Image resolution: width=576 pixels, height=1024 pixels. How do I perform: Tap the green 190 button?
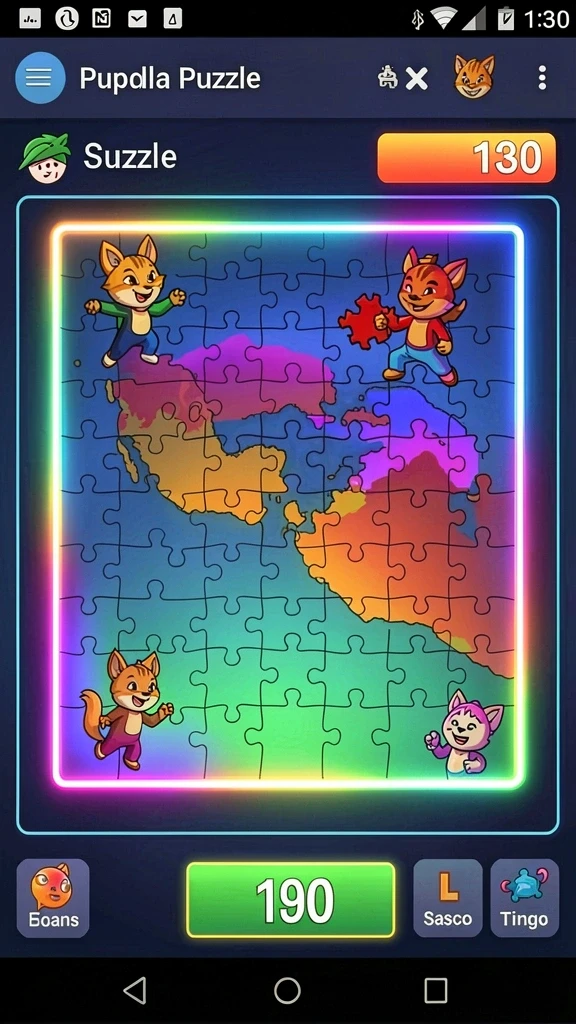[x=291, y=899]
